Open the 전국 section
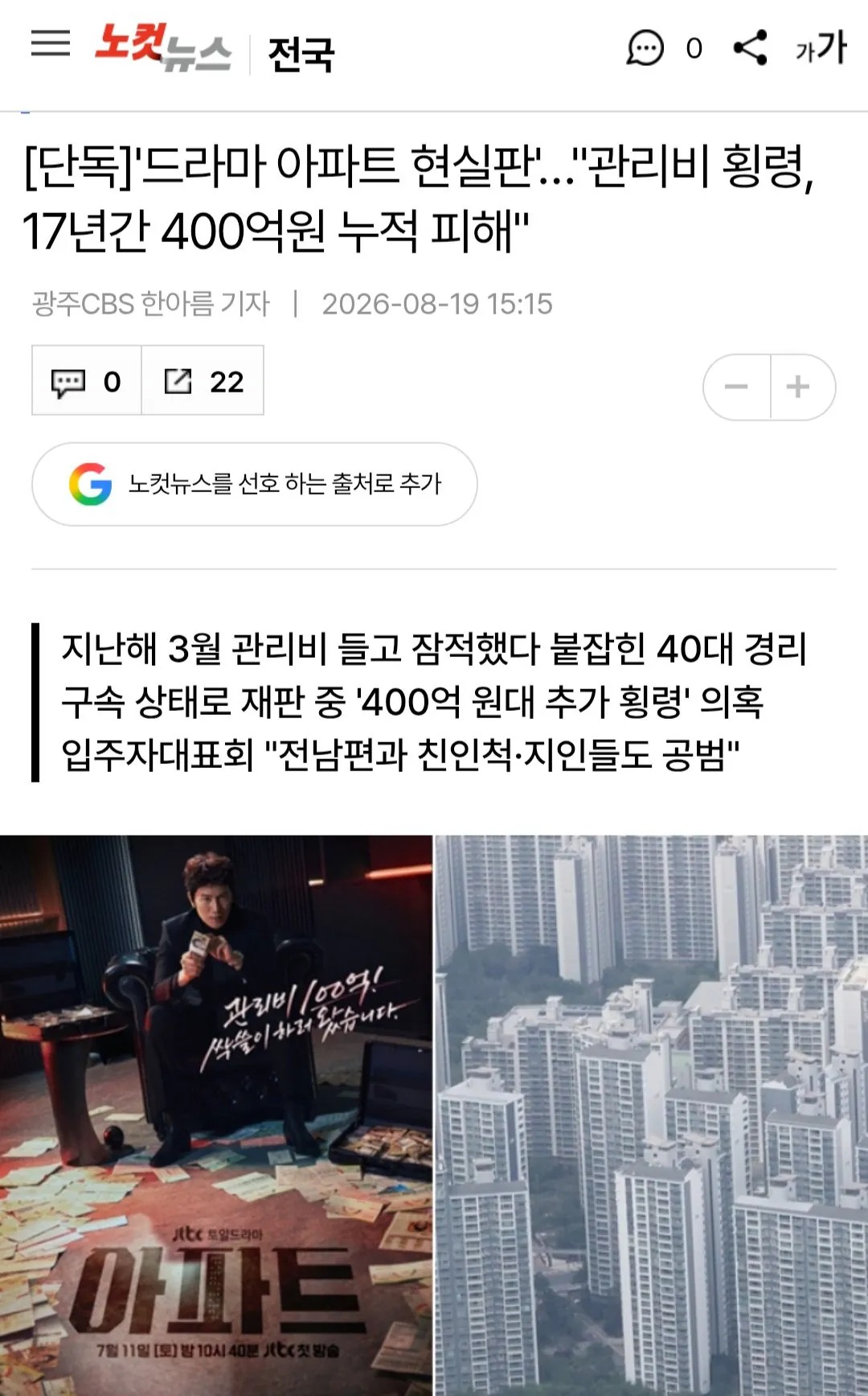Screen dimensions: 868x1396 [x=301, y=54]
